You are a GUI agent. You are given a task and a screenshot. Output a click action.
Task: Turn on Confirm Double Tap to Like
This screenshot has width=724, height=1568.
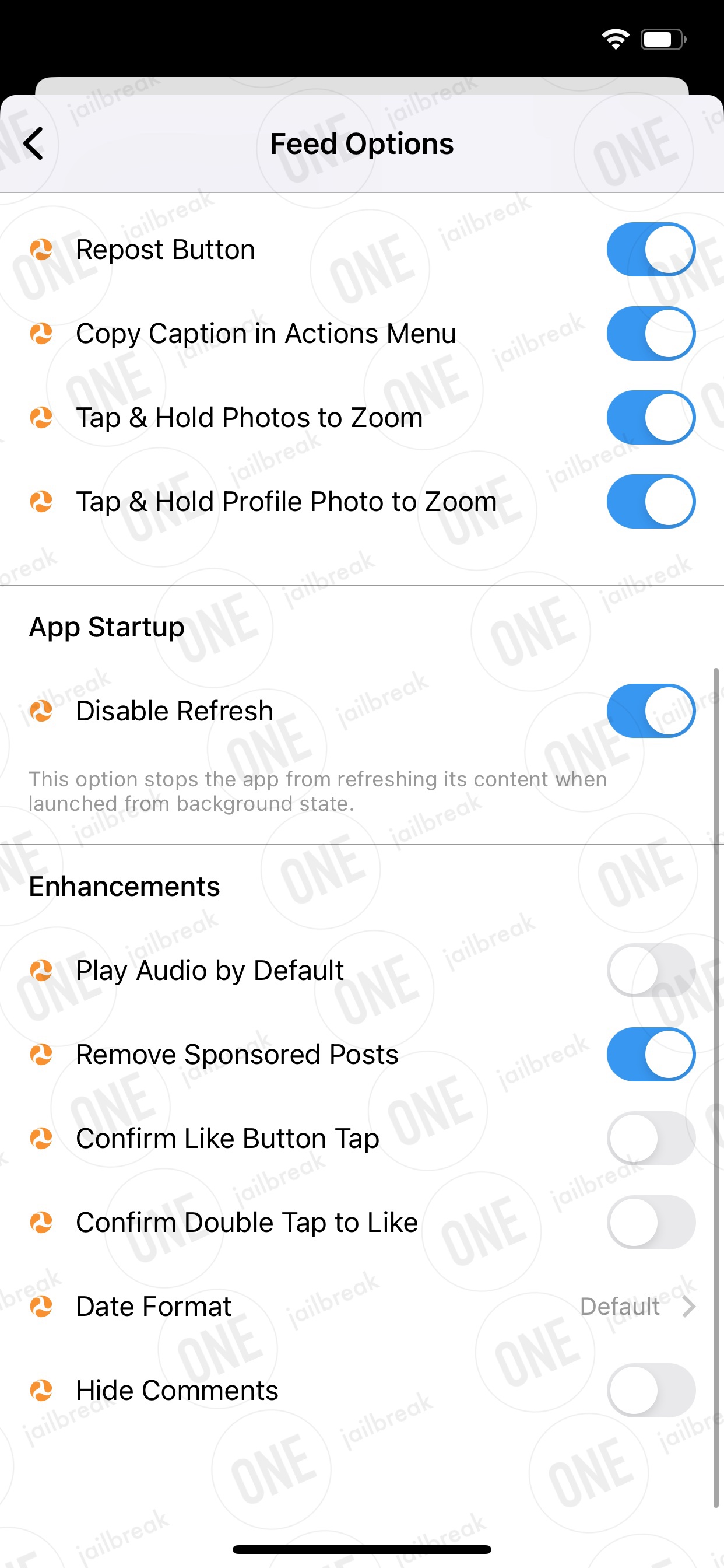[651, 1222]
